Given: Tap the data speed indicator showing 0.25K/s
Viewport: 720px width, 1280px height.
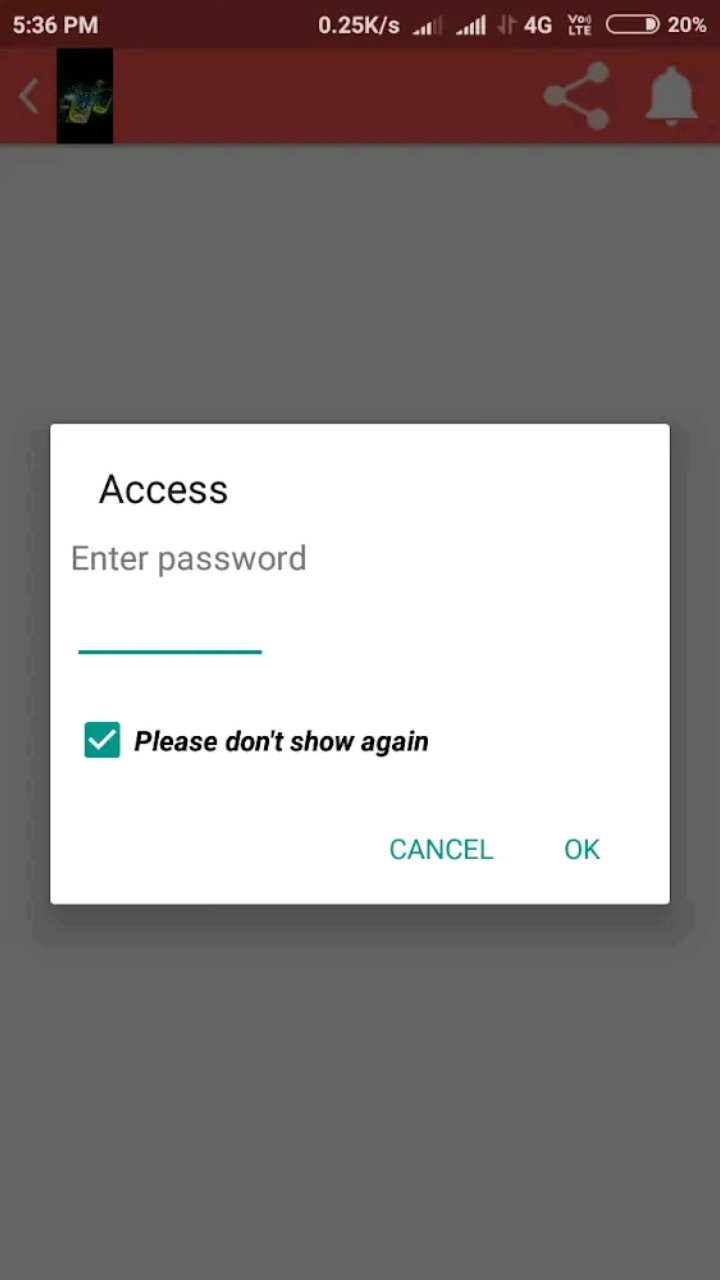Looking at the screenshot, I should [359, 24].
